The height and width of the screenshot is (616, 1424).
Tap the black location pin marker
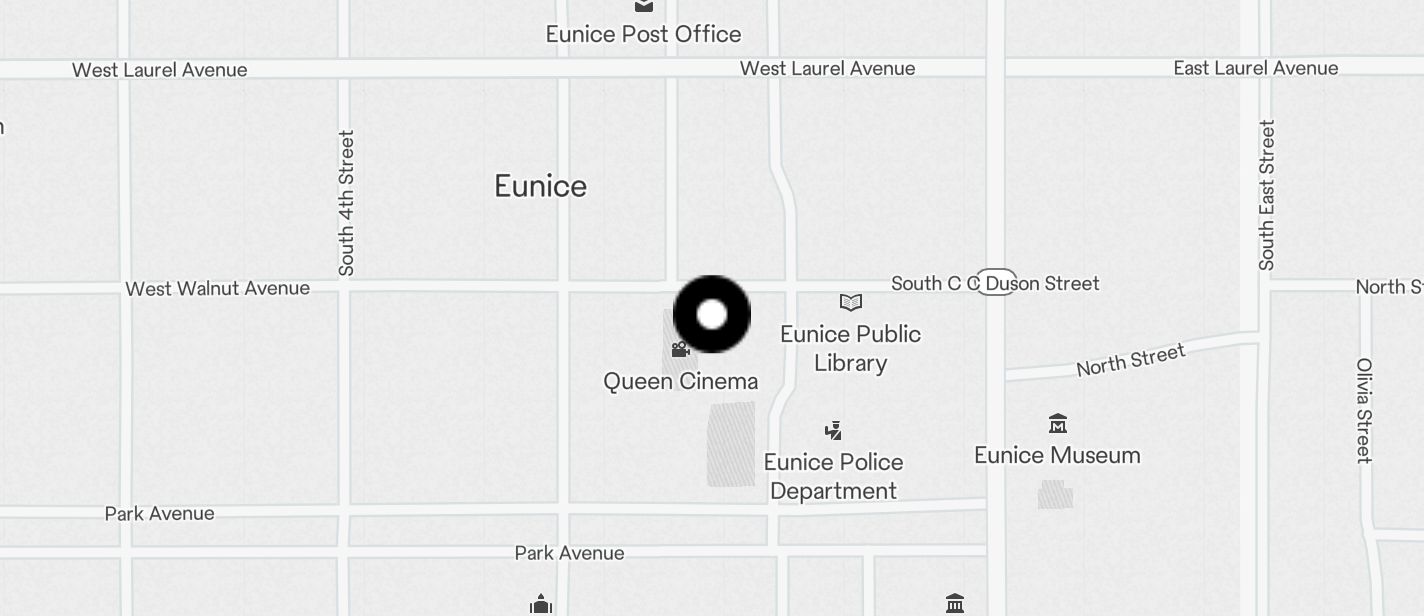[711, 315]
